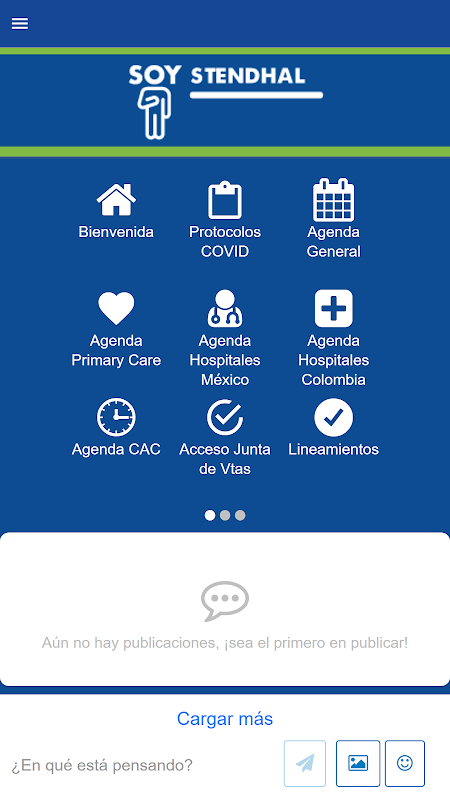Jump to second page indicator dot
450x800 pixels.
click(225, 515)
